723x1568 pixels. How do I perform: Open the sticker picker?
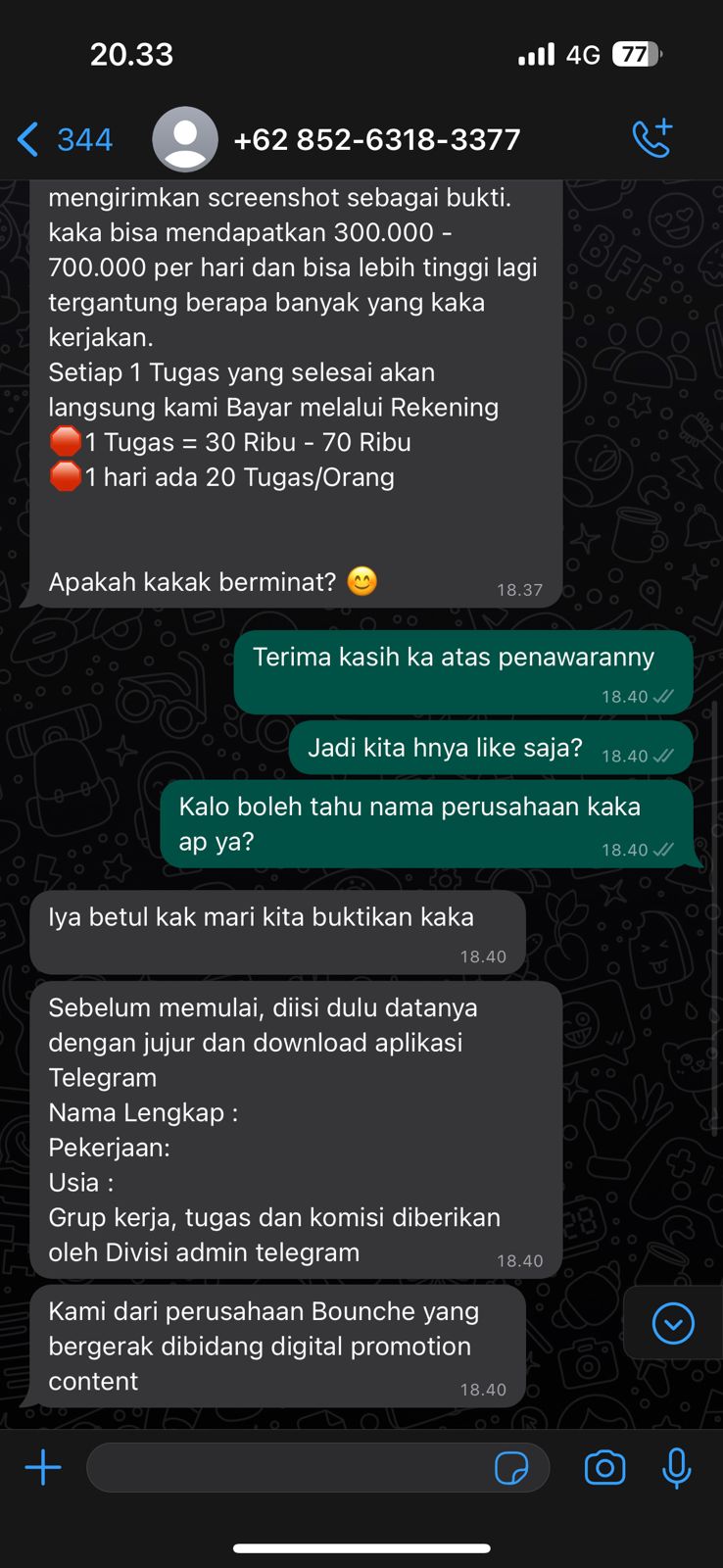pyautogui.click(x=511, y=1467)
